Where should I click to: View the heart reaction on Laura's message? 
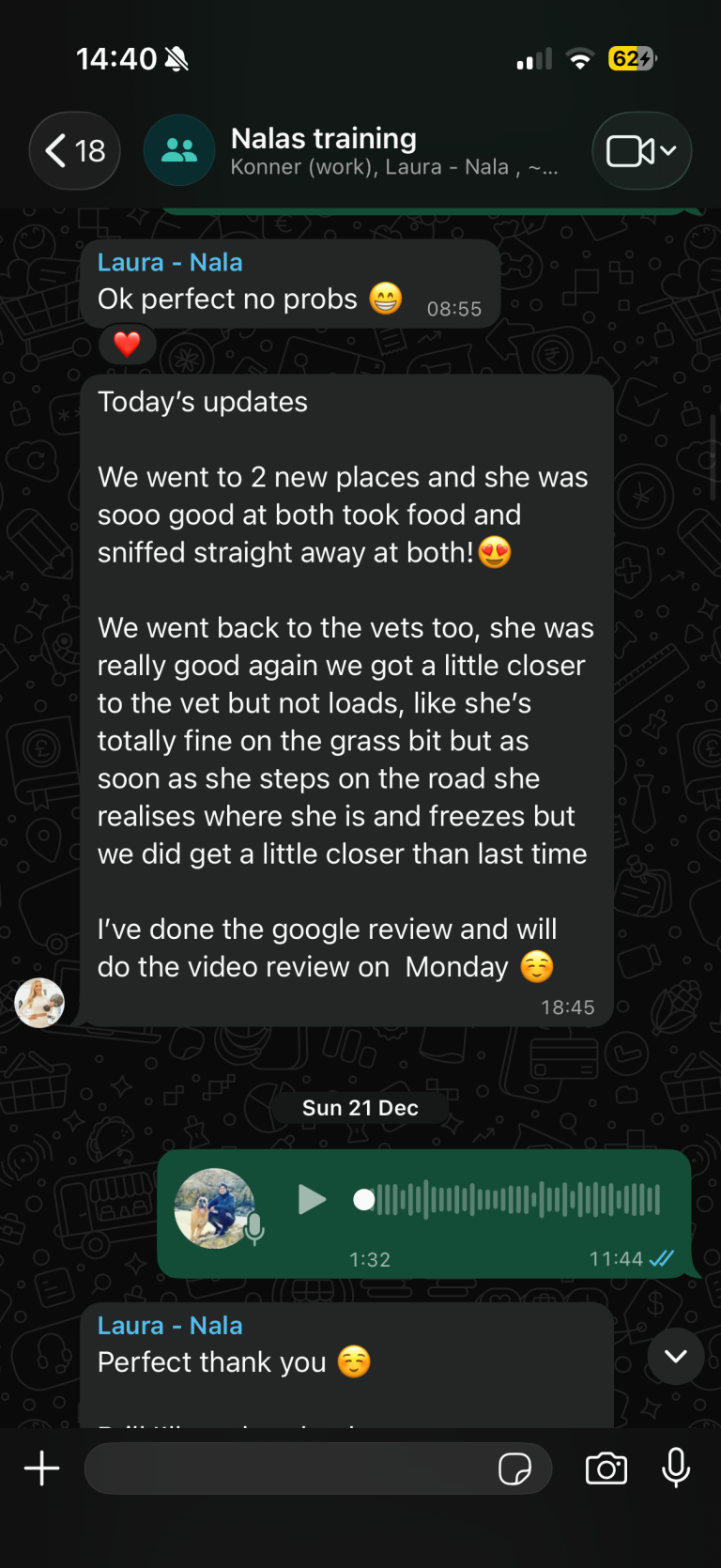(x=128, y=345)
